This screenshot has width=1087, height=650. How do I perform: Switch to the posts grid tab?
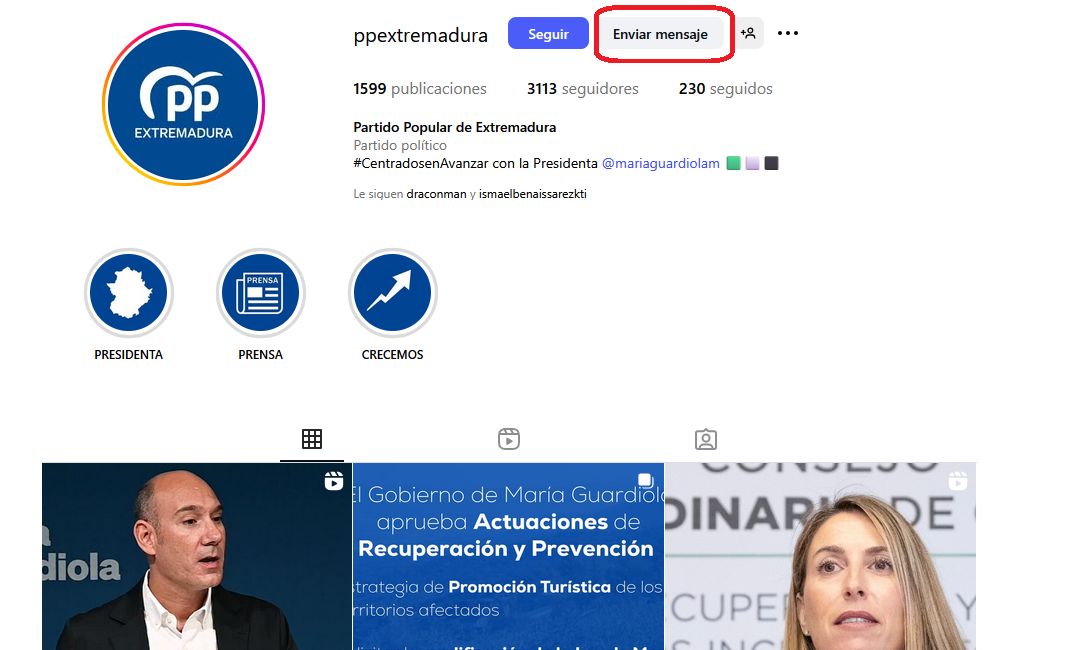tap(312, 439)
